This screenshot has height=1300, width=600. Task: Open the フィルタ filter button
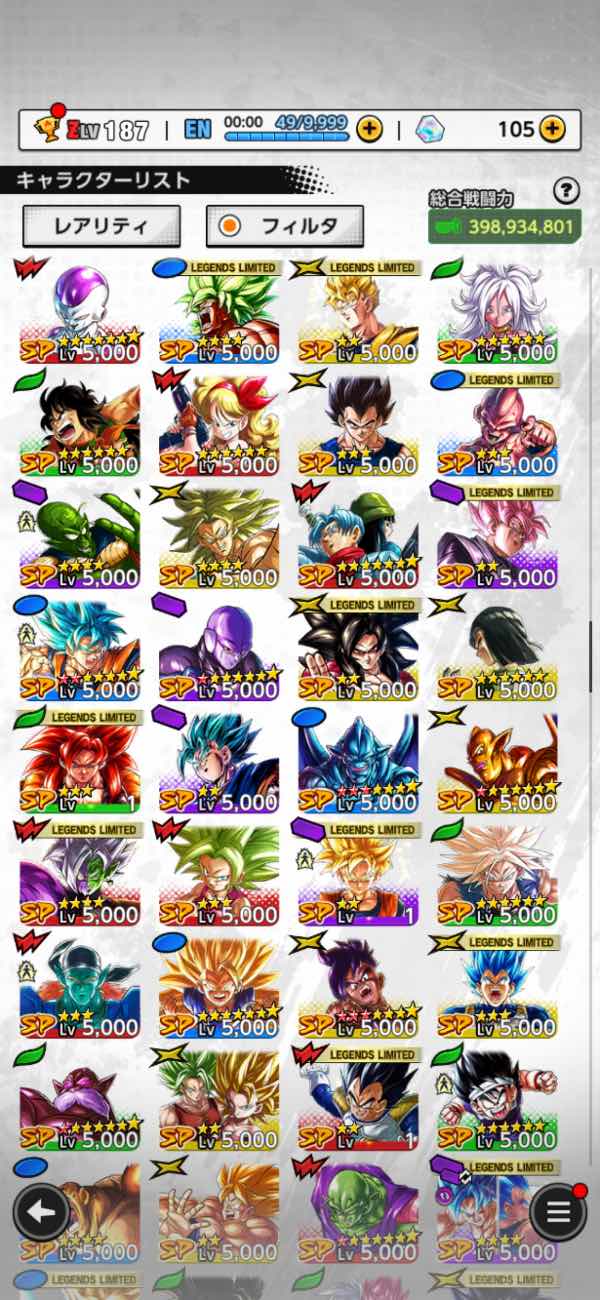[285, 226]
